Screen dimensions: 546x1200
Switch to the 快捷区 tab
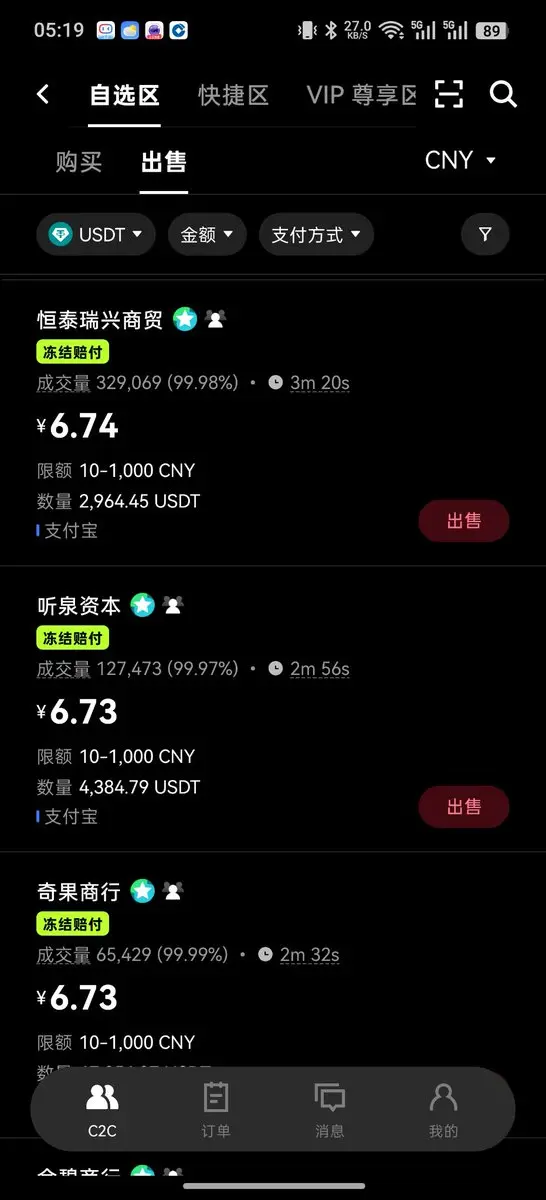point(234,95)
